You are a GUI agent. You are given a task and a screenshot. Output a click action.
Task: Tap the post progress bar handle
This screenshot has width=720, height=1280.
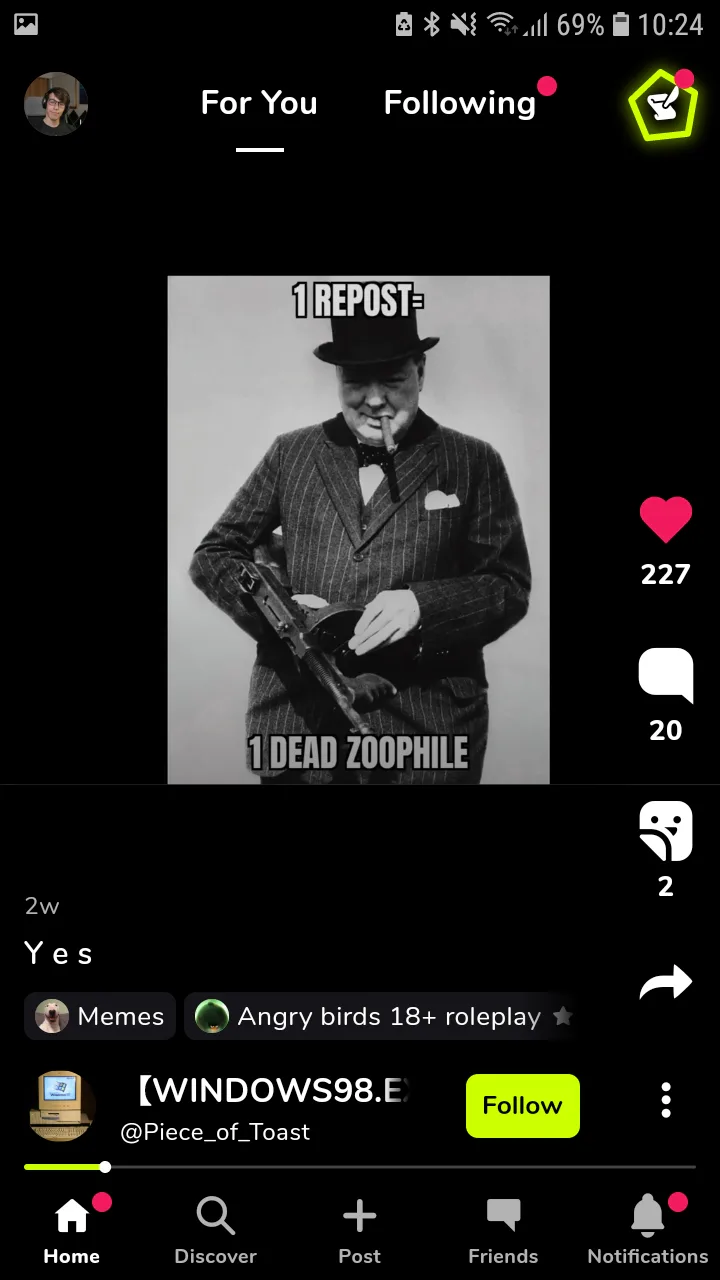pos(105,1167)
